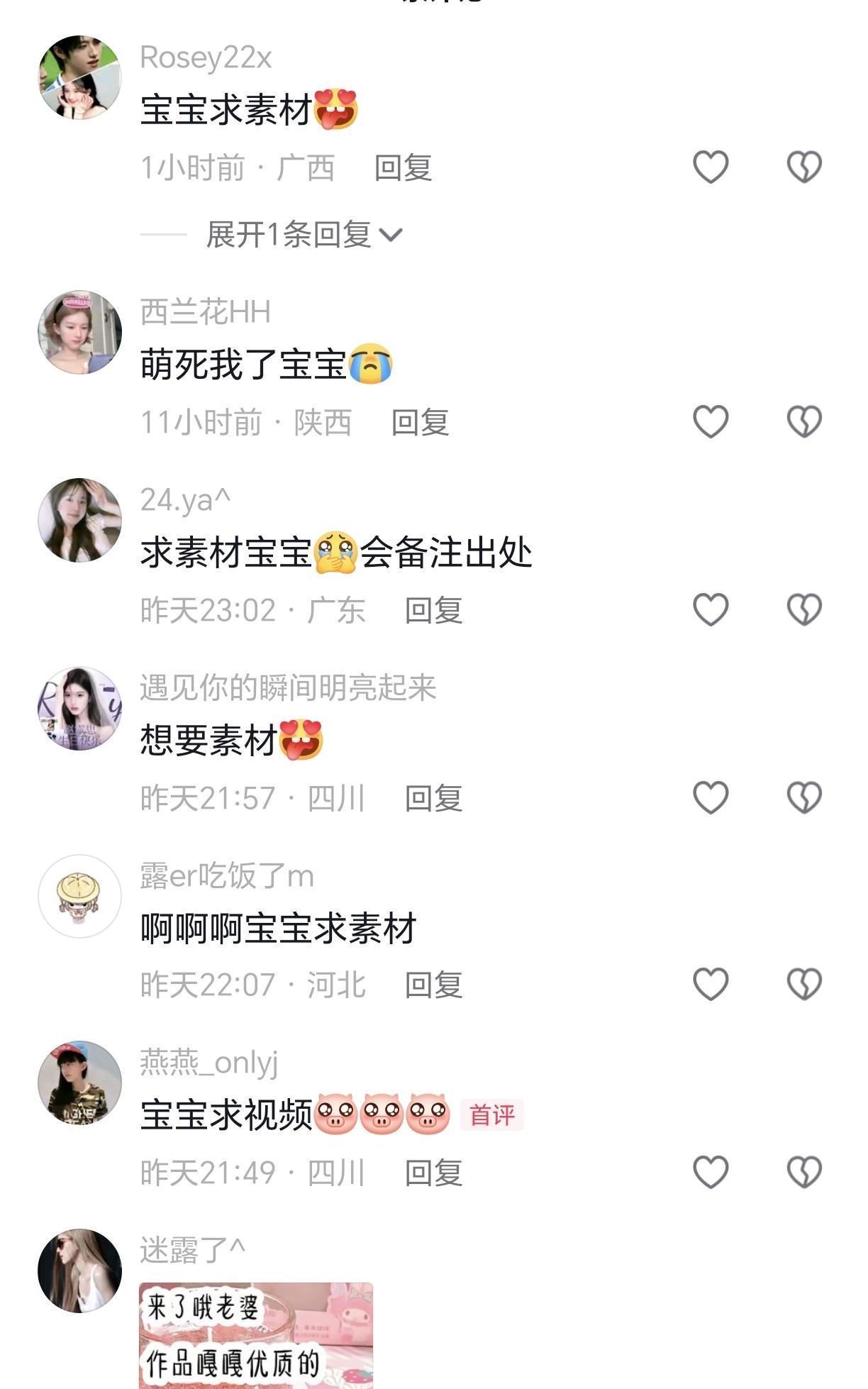Image resolution: width=868 pixels, height=1389 pixels.
Task: Like 遇见你的瞬间明亮起来's comment
Action: coord(711,797)
